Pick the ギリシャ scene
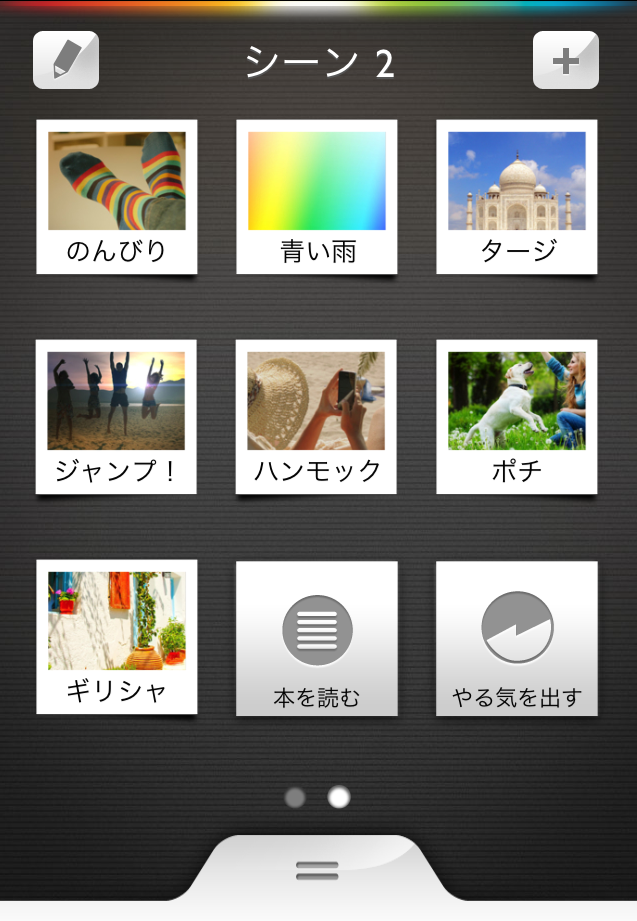 point(116,636)
